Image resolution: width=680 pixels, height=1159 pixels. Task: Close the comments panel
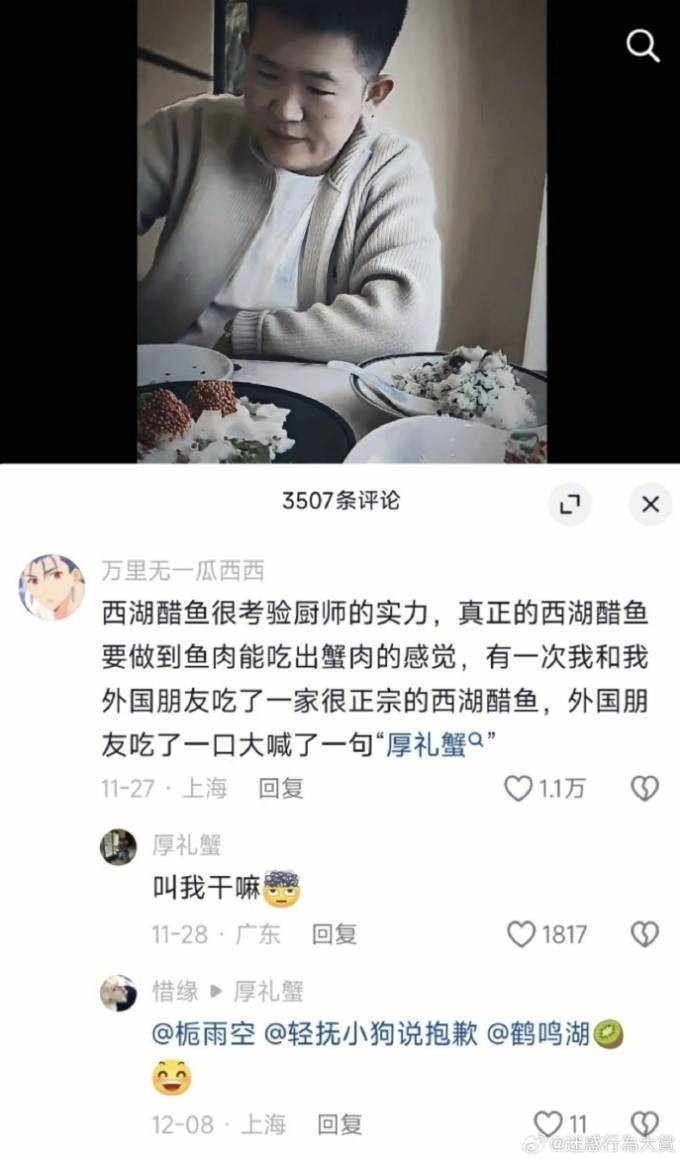(650, 504)
